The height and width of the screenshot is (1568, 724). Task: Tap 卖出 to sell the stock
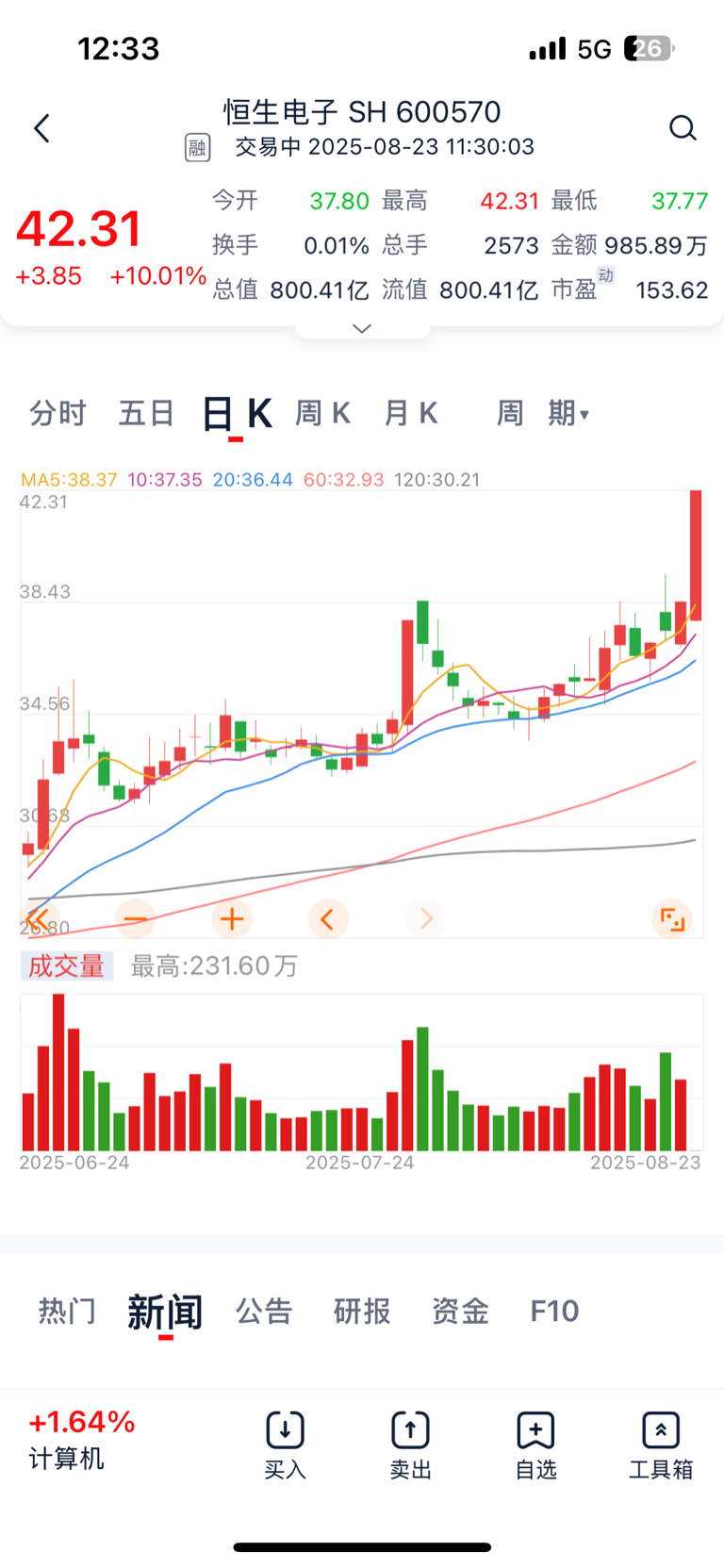[410, 1445]
